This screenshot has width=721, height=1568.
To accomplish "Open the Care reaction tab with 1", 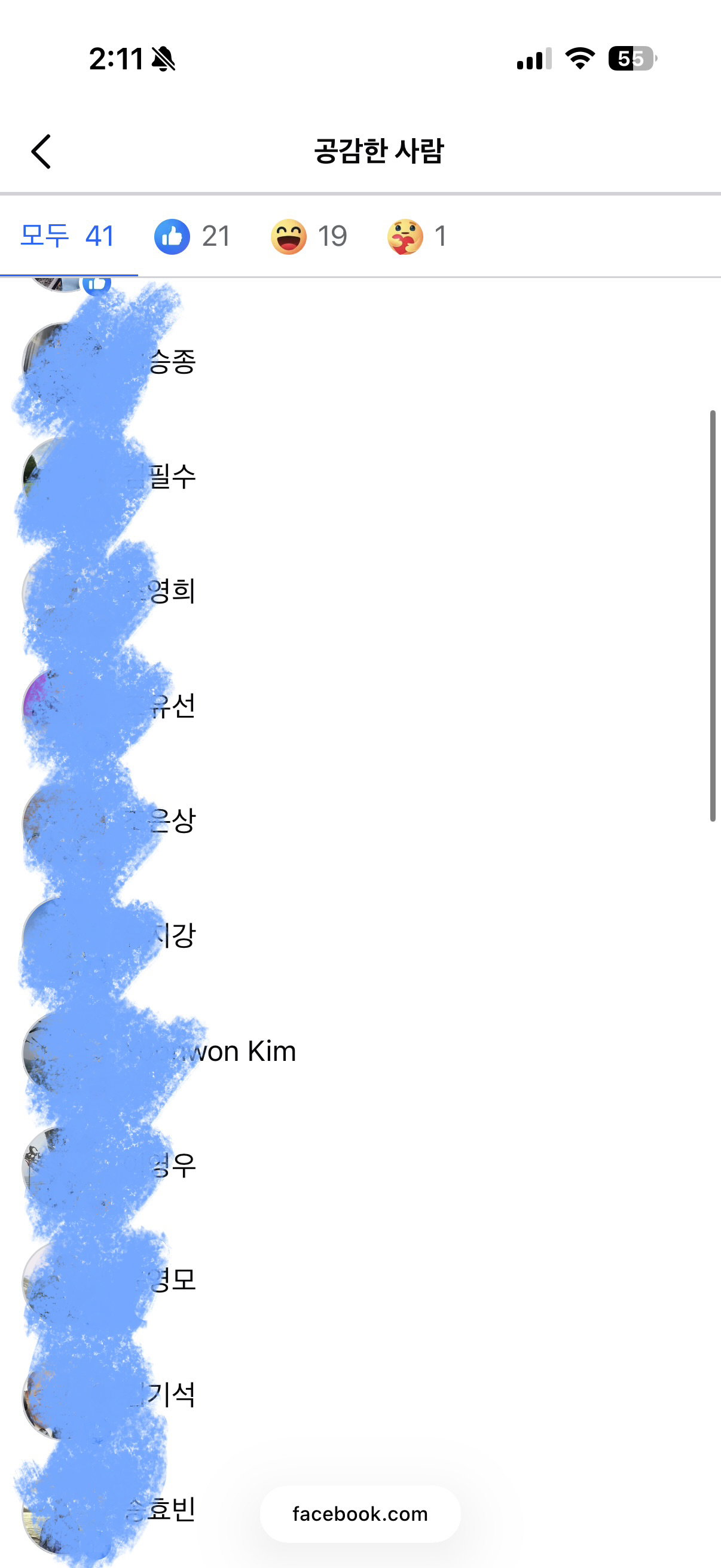I will [x=417, y=236].
